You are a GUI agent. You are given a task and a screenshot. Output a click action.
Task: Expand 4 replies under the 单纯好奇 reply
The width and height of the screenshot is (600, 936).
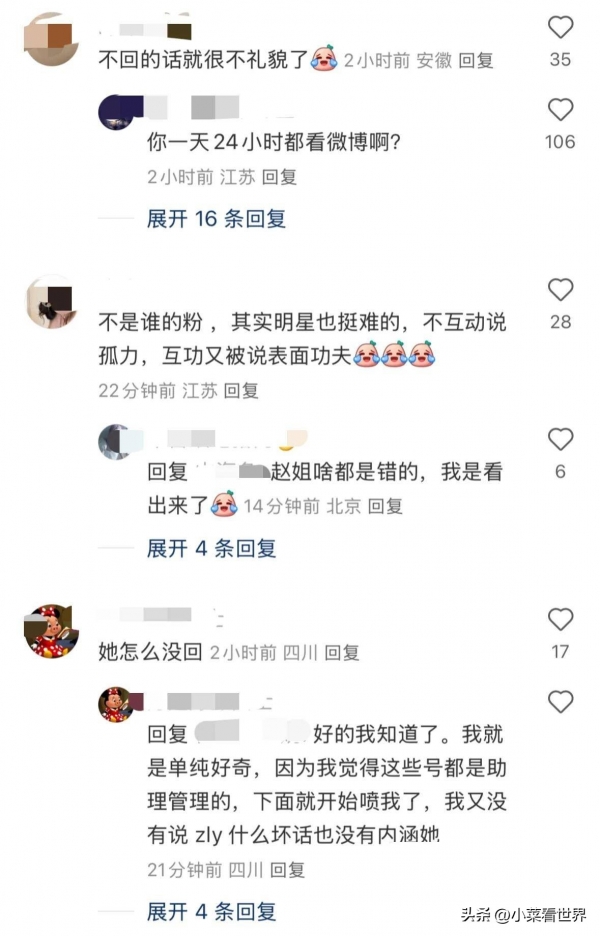pos(211,912)
